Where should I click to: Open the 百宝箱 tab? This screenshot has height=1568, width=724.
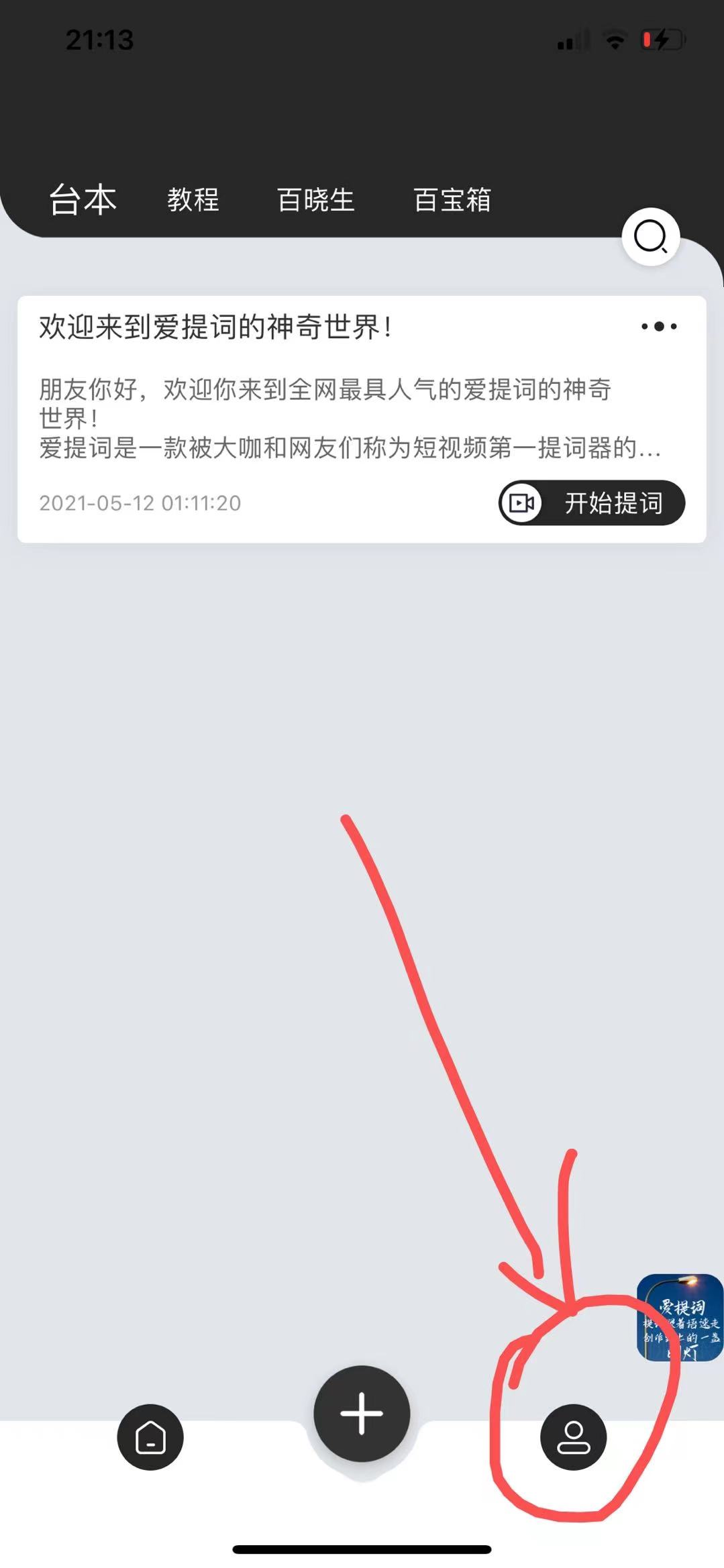[x=452, y=200]
